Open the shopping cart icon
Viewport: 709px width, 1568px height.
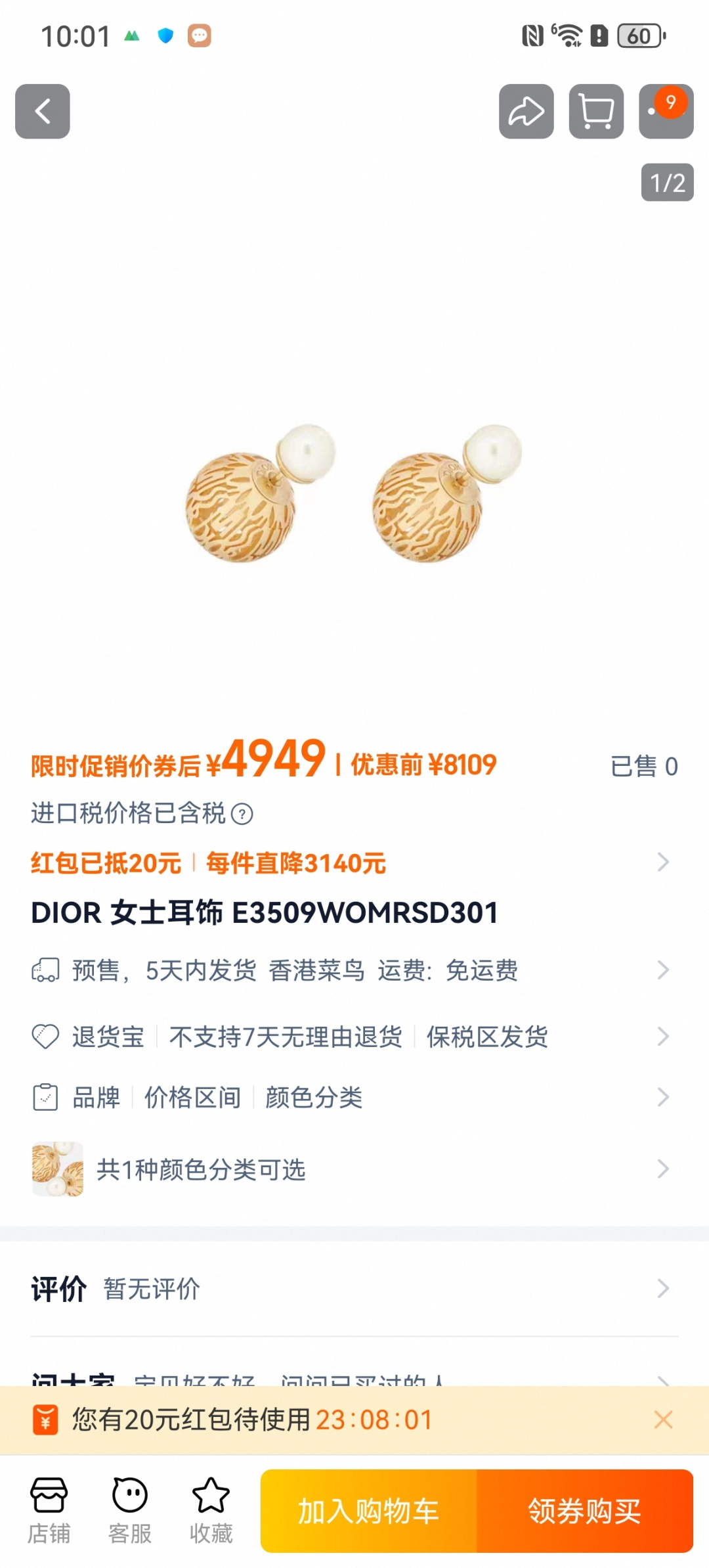(x=596, y=111)
